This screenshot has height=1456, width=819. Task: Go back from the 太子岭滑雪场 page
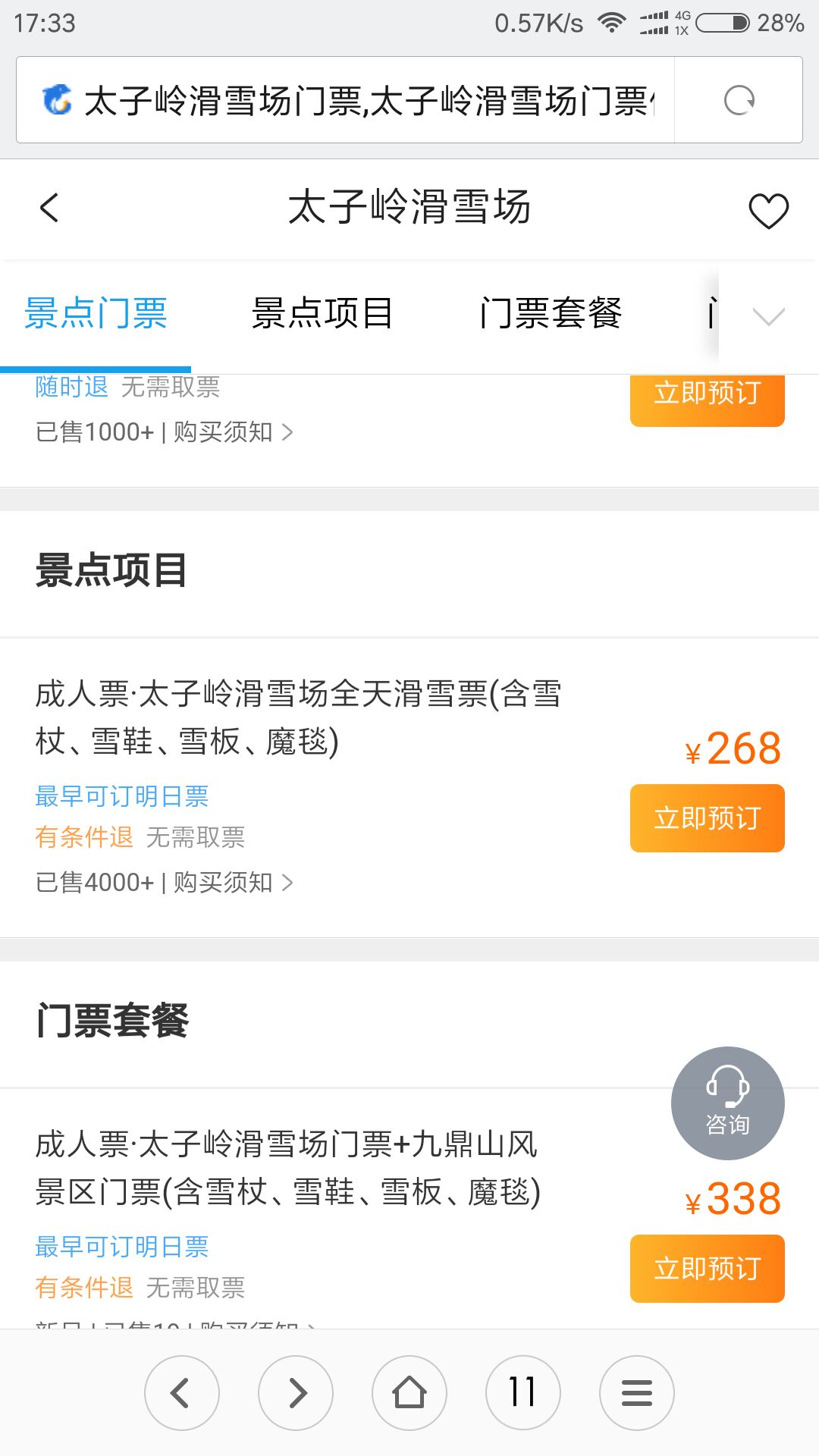[50, 208]
